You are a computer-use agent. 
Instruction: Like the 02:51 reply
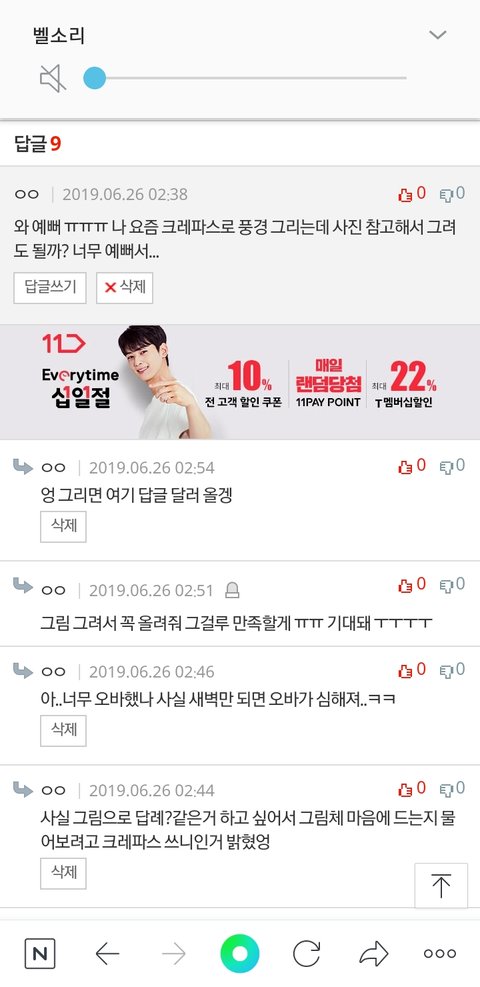pyautogui.click(x=412, y=585)
